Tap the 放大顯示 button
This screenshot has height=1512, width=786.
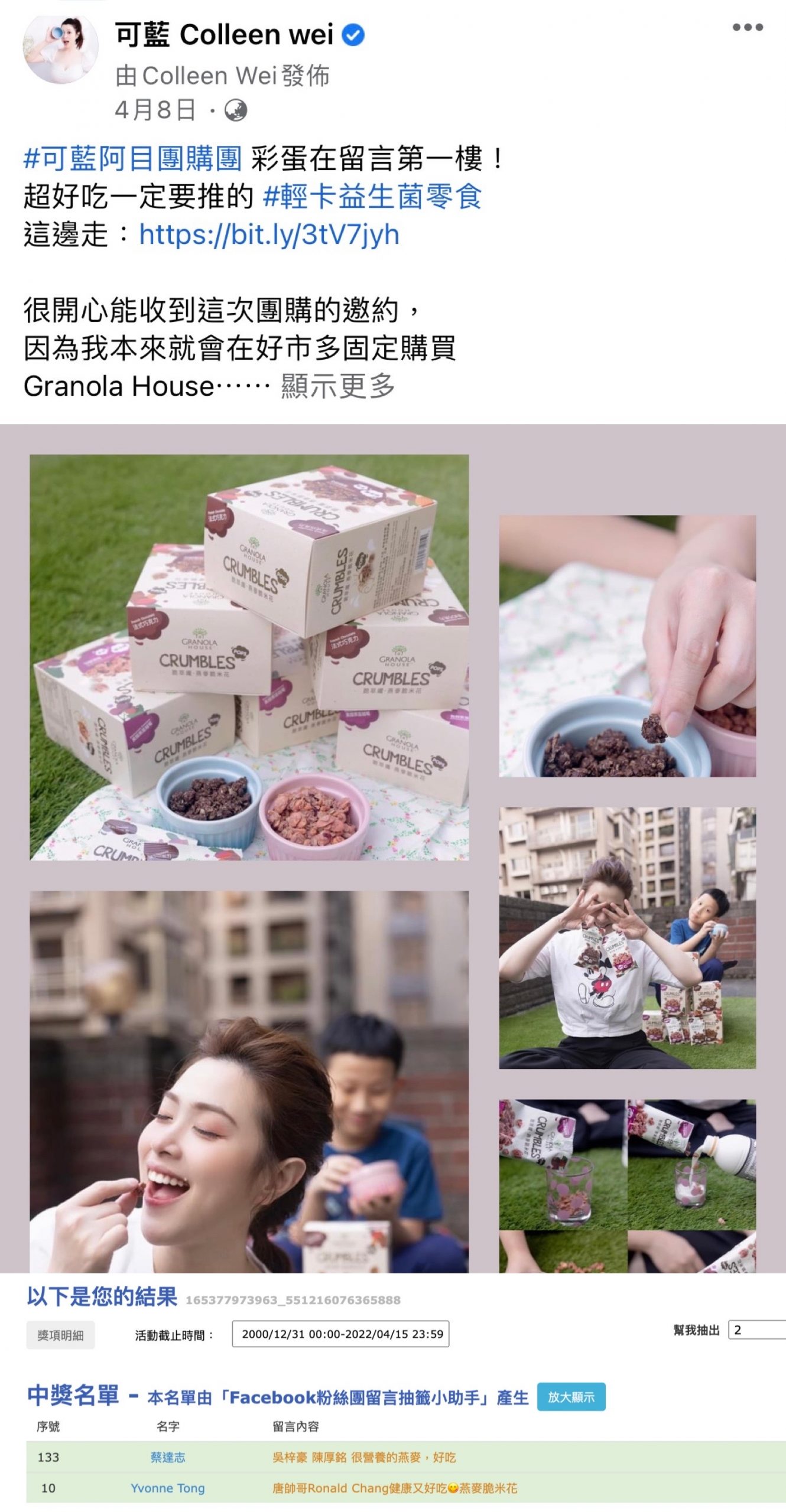[x=571, y=1397]
